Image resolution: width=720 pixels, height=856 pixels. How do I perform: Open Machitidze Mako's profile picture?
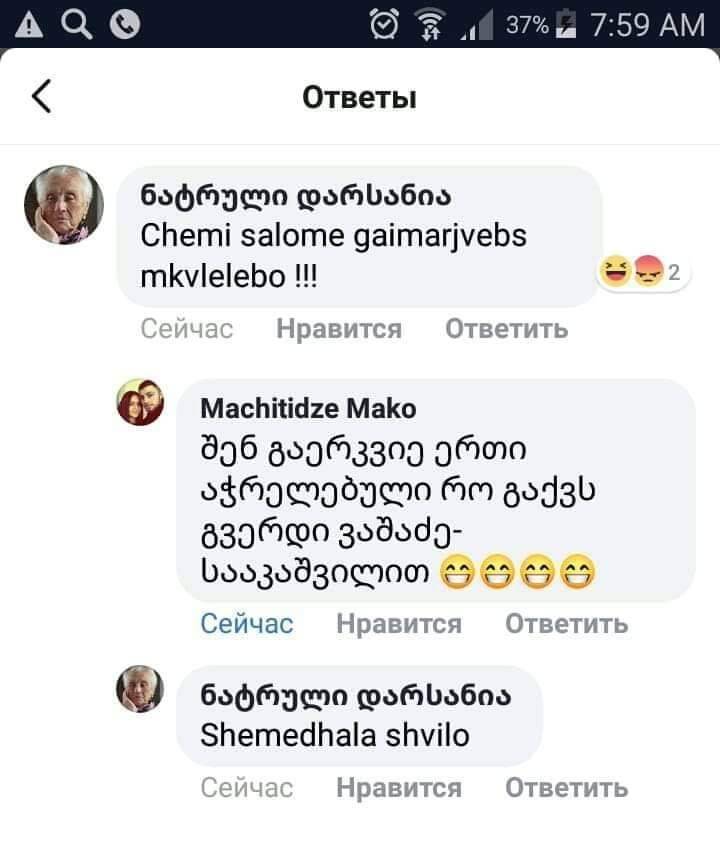pos(140,403)
